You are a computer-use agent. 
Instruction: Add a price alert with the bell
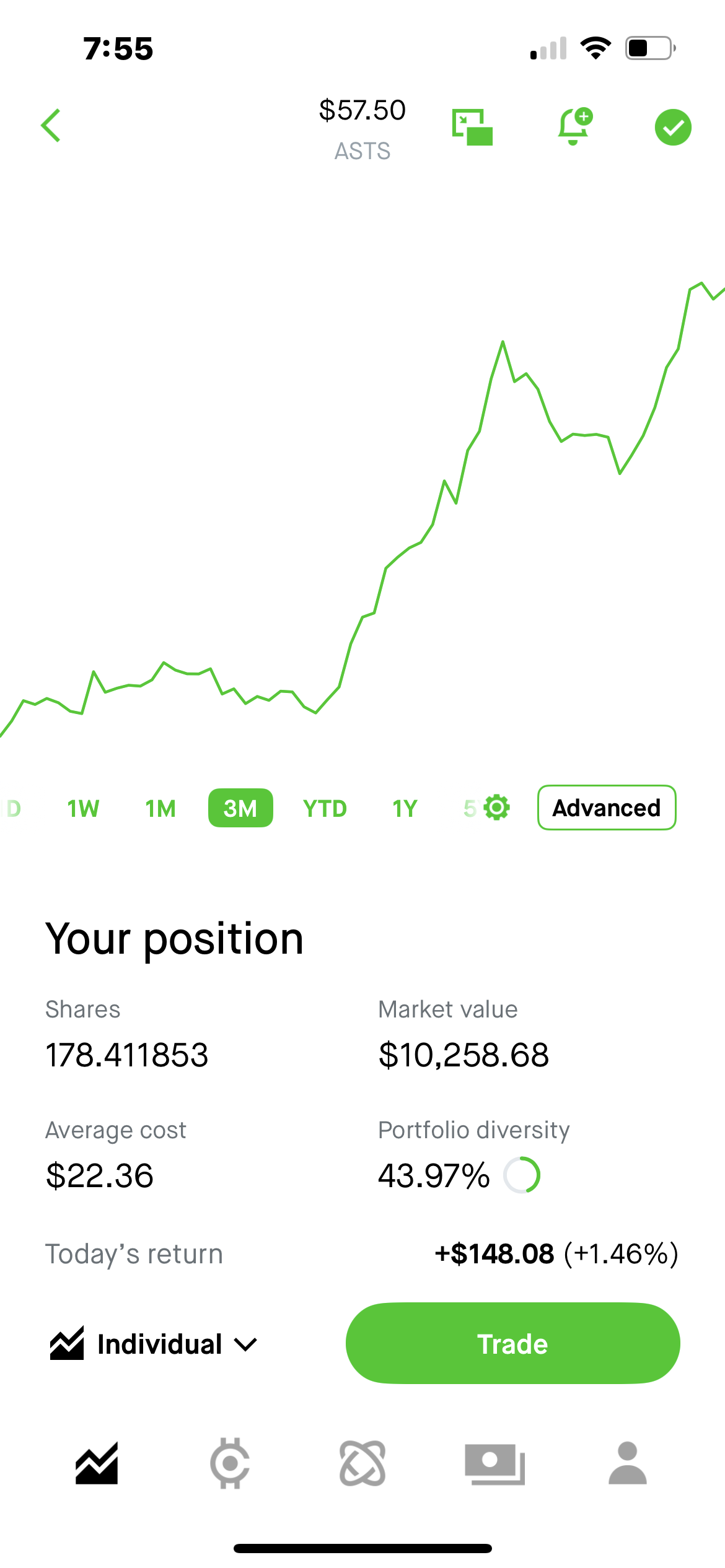[x=575, y=126]
